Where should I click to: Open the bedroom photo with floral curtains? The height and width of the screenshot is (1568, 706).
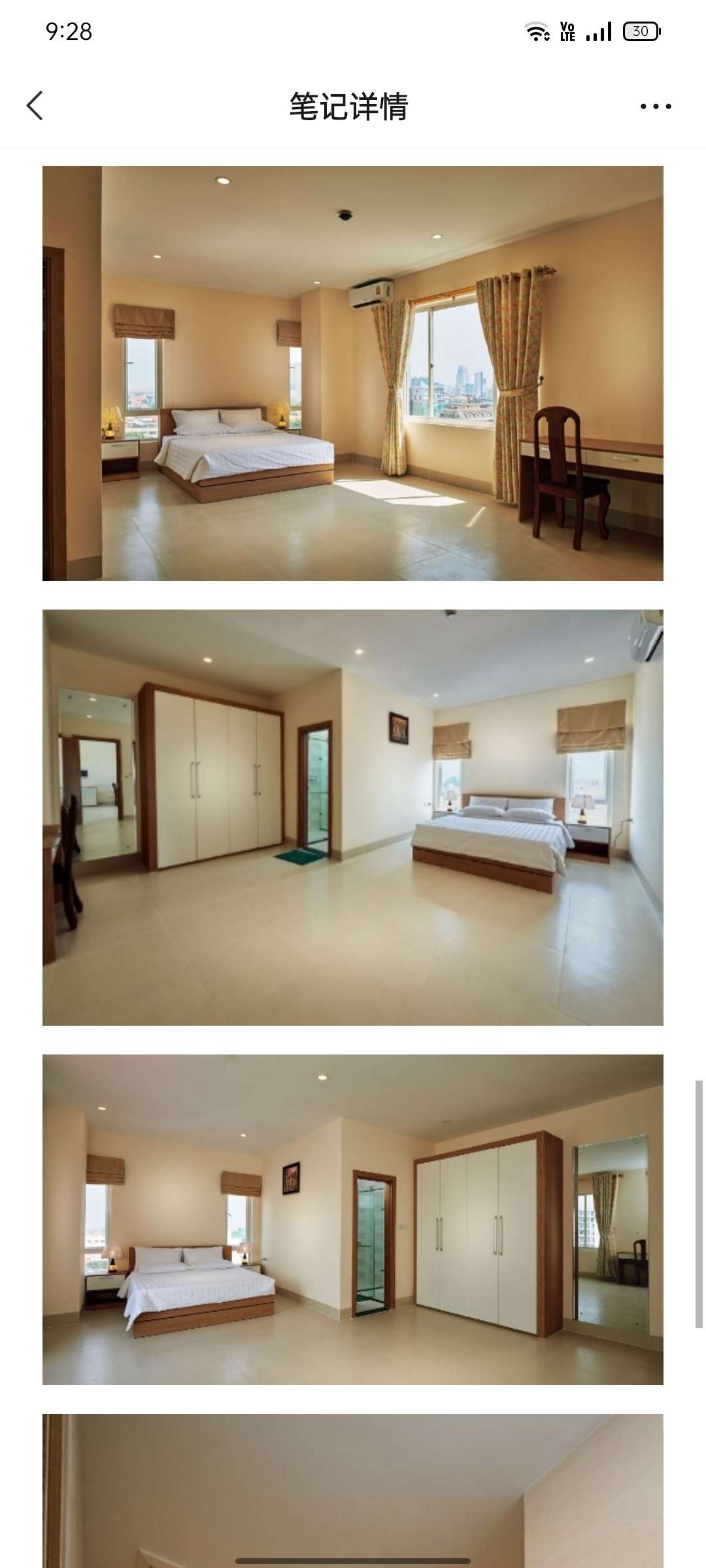(x=353, y=373)
